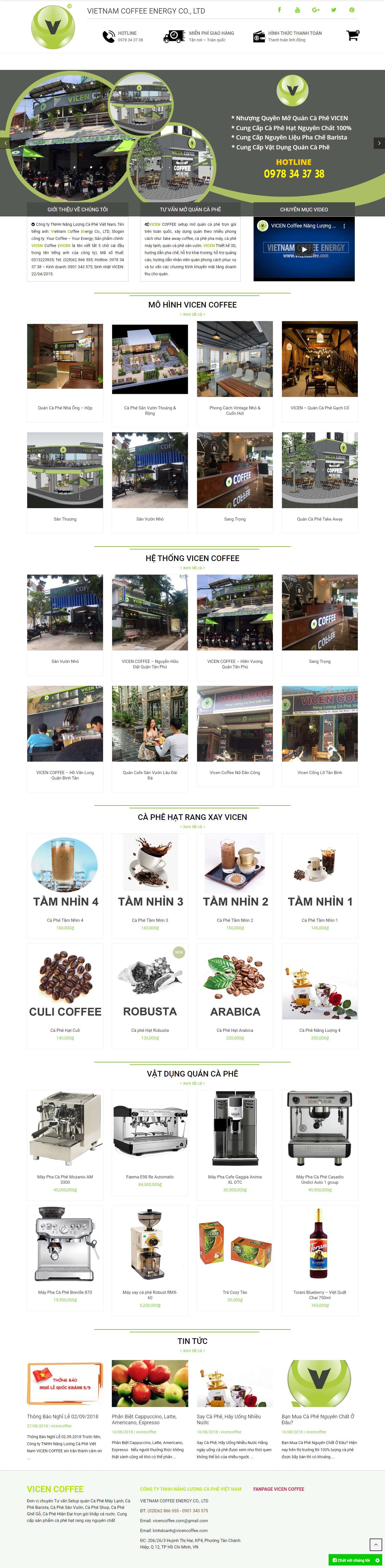The width and height of the screenshot is (385, 1568).
Task: Open the shopping cart
Action: [352, 36]
